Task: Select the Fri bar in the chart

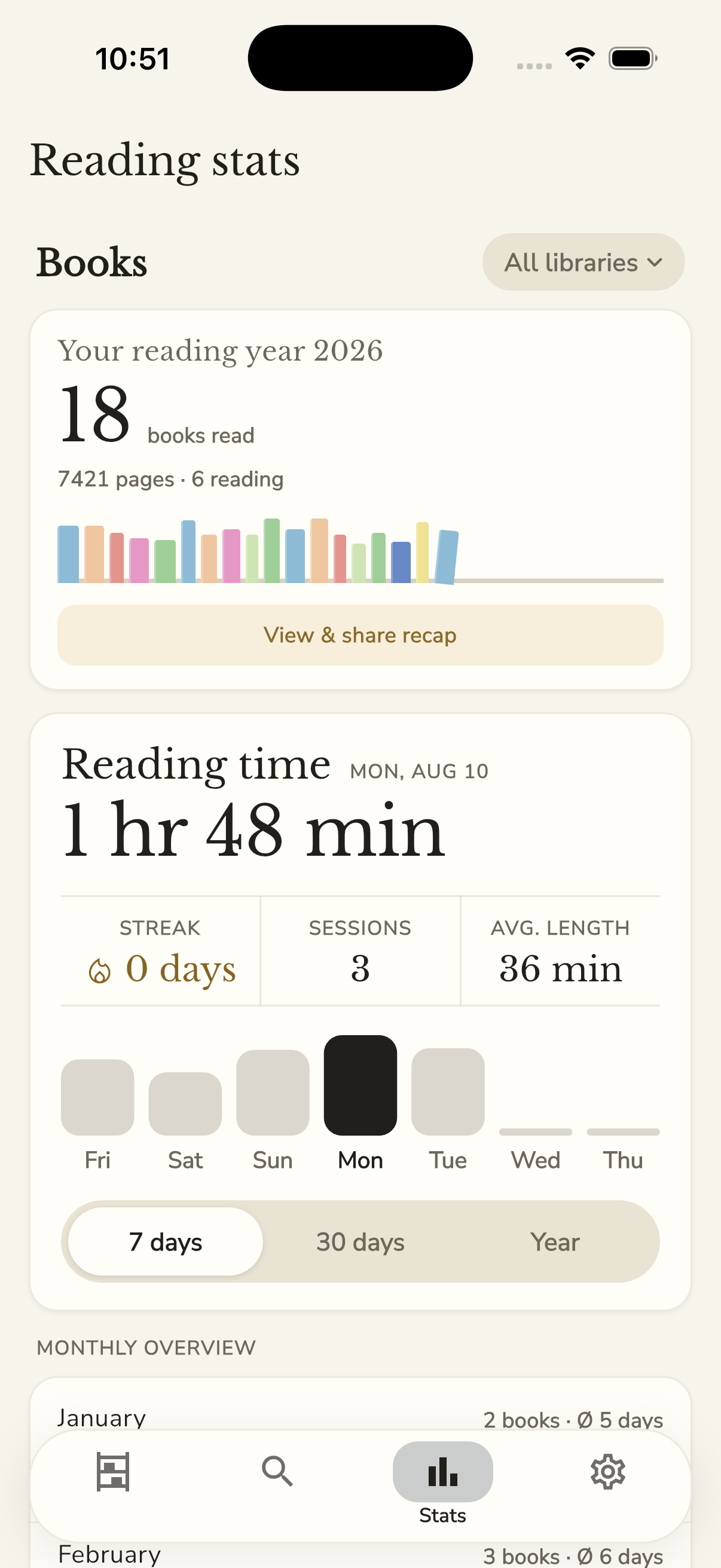Action: tap(97, 1097)
